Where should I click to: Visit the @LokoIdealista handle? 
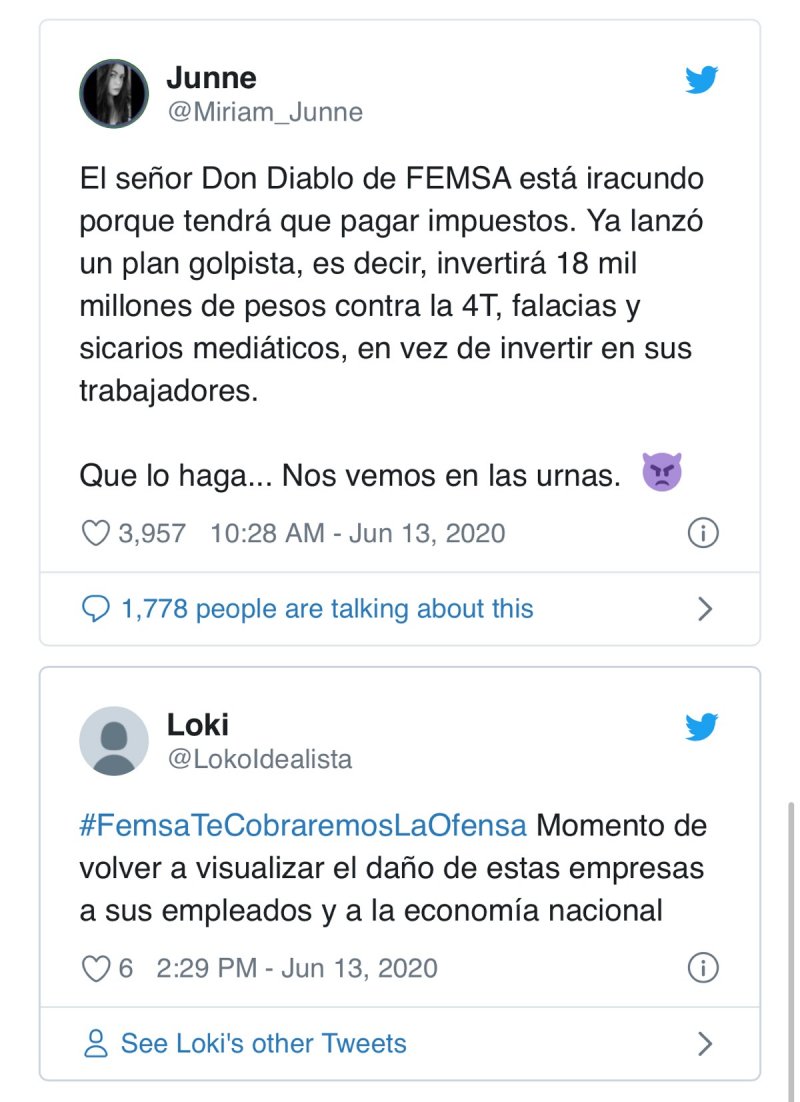click(x=259, y=759)
